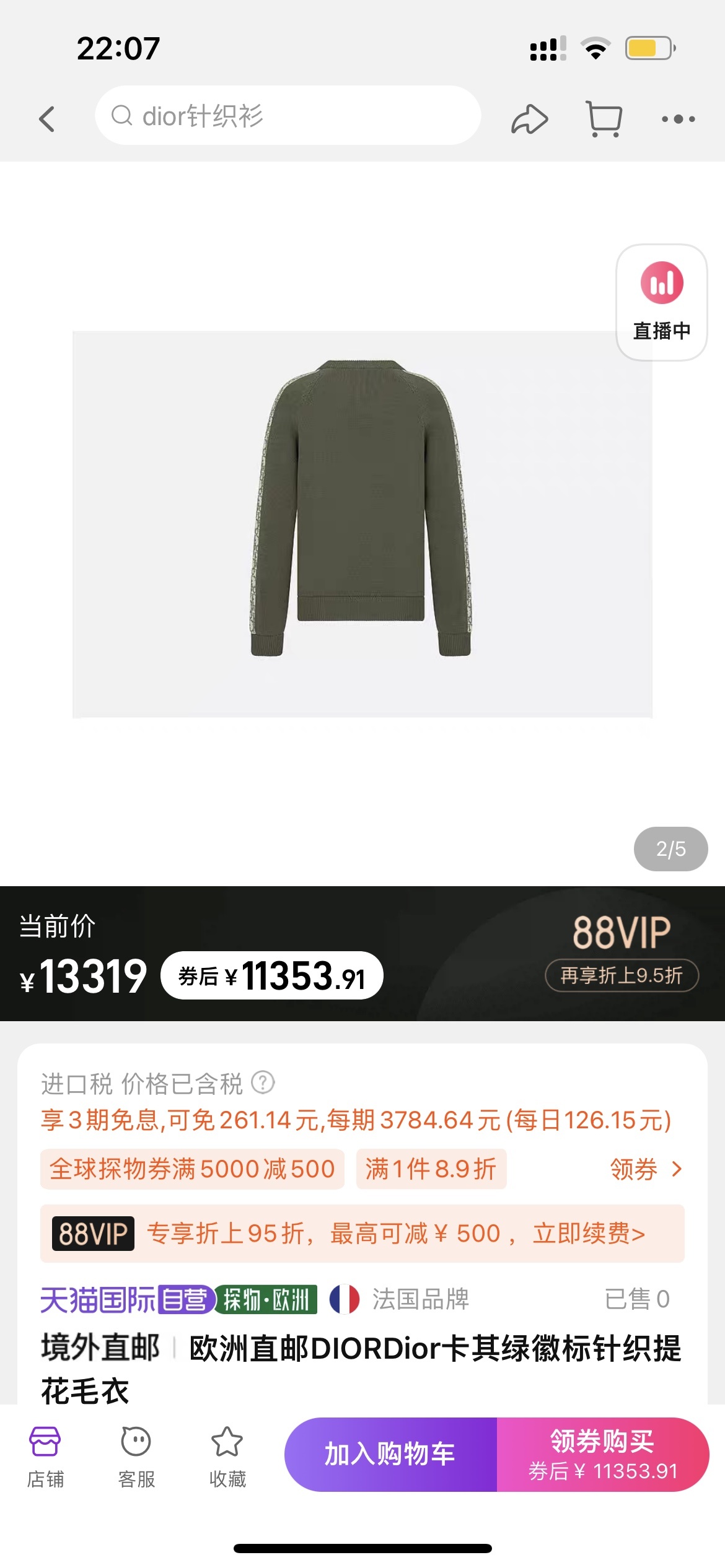Select 满1件8.9折 discount chip
Screen dimensions: 725x1568
431,1169
